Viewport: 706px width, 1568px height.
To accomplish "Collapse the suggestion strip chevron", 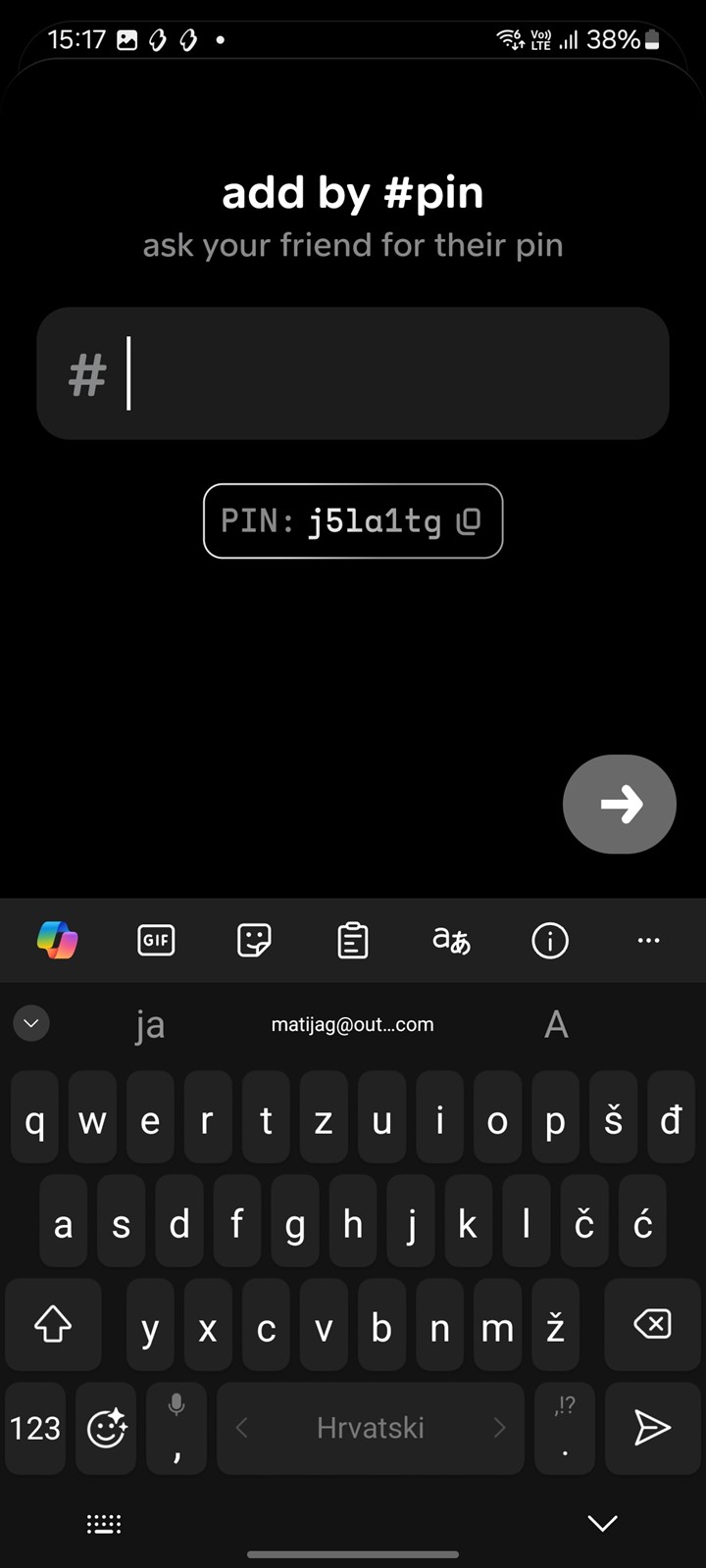I will click(x=31, y=1024).
